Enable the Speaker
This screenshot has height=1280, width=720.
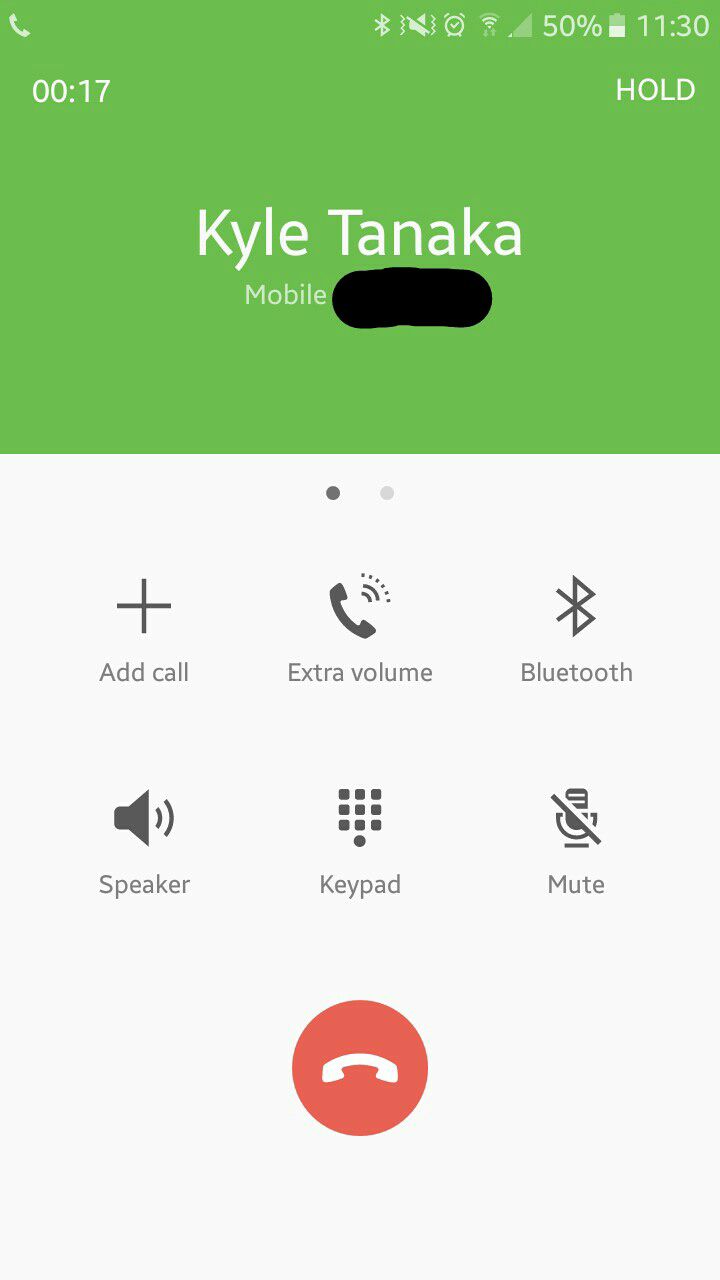[144, 842]
